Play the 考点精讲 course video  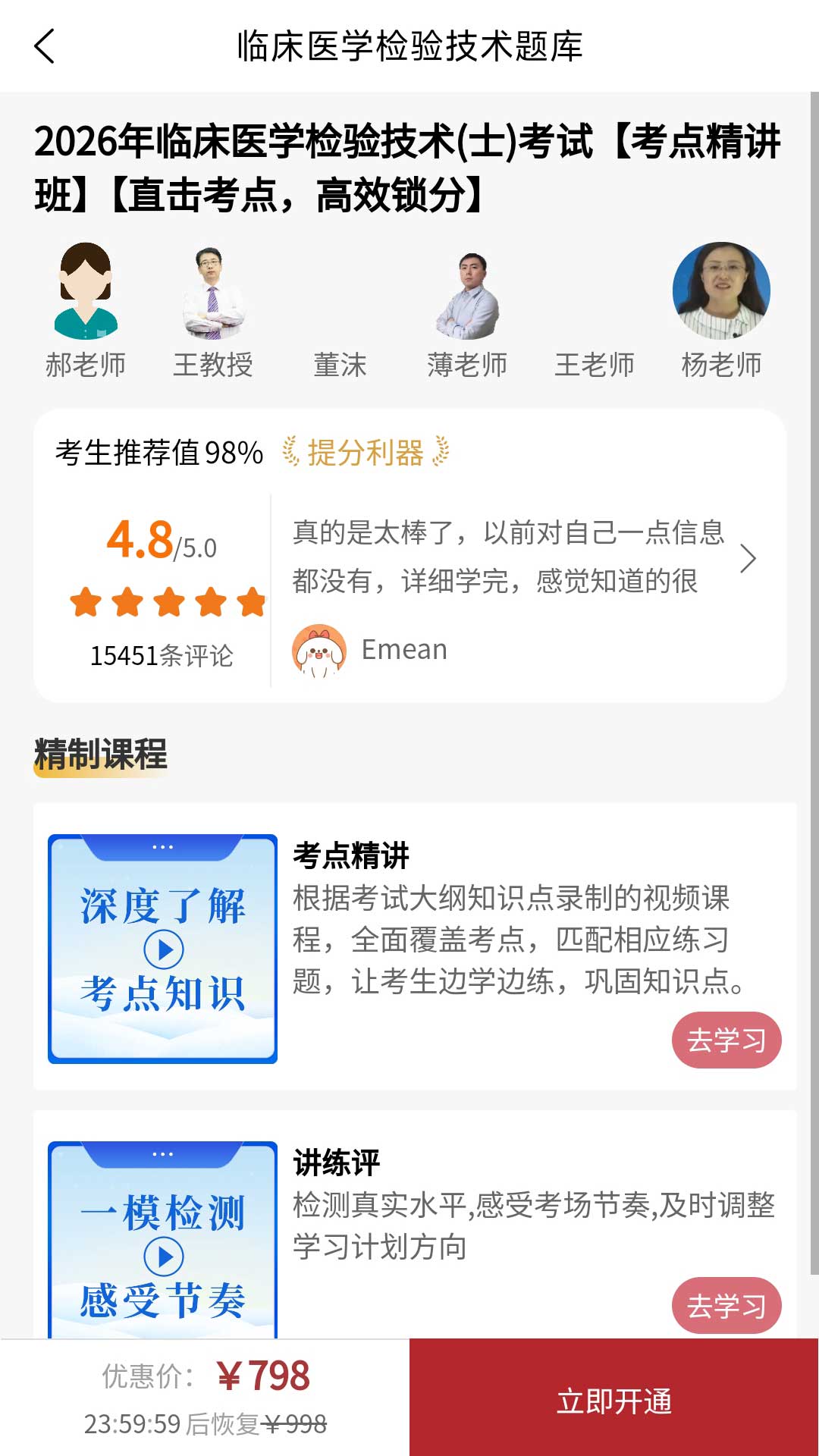coord(164,949)
